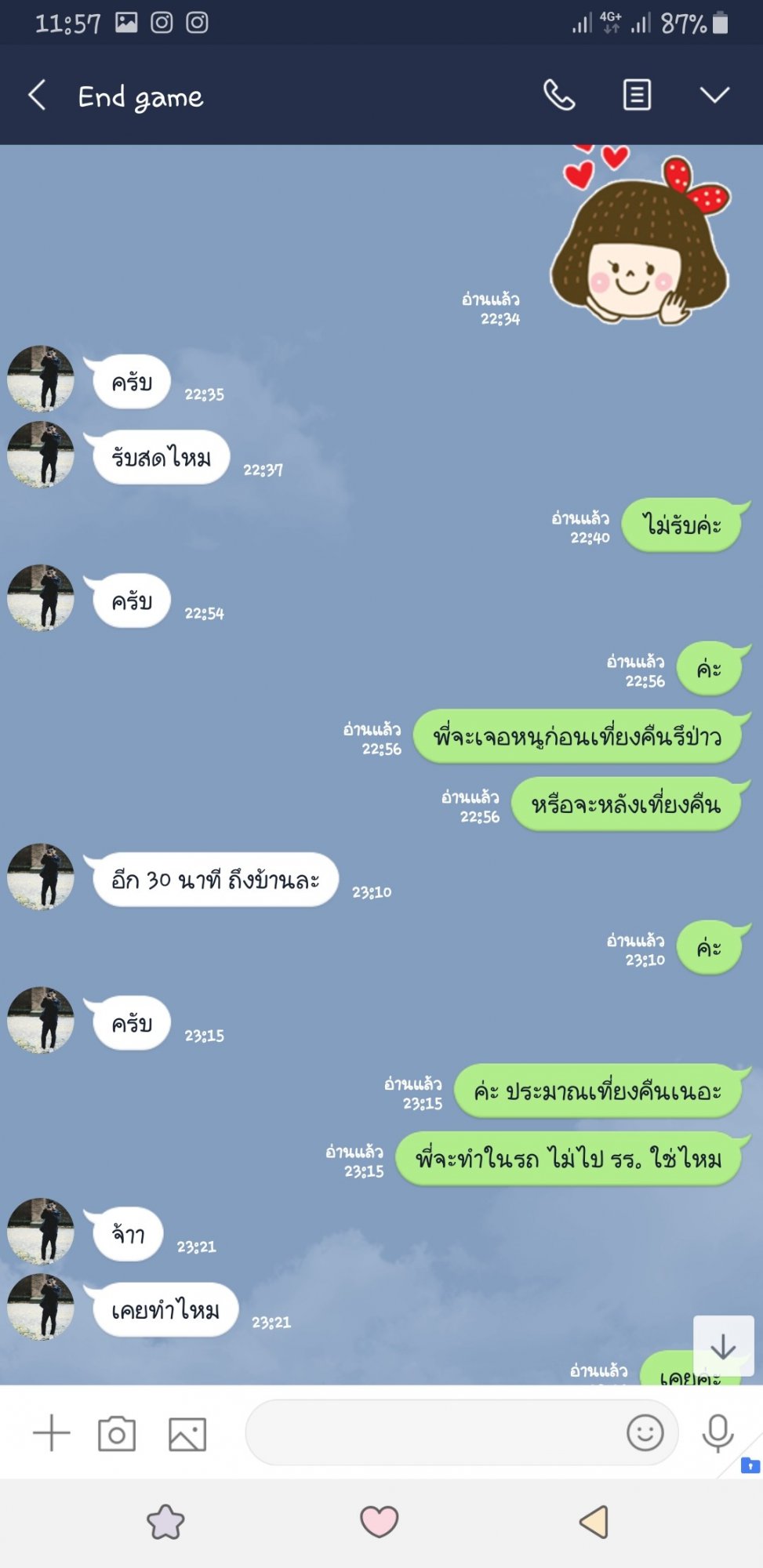Open the camera to take a photo
This screenshot has height=1568, width=763.
point(117,1434)
